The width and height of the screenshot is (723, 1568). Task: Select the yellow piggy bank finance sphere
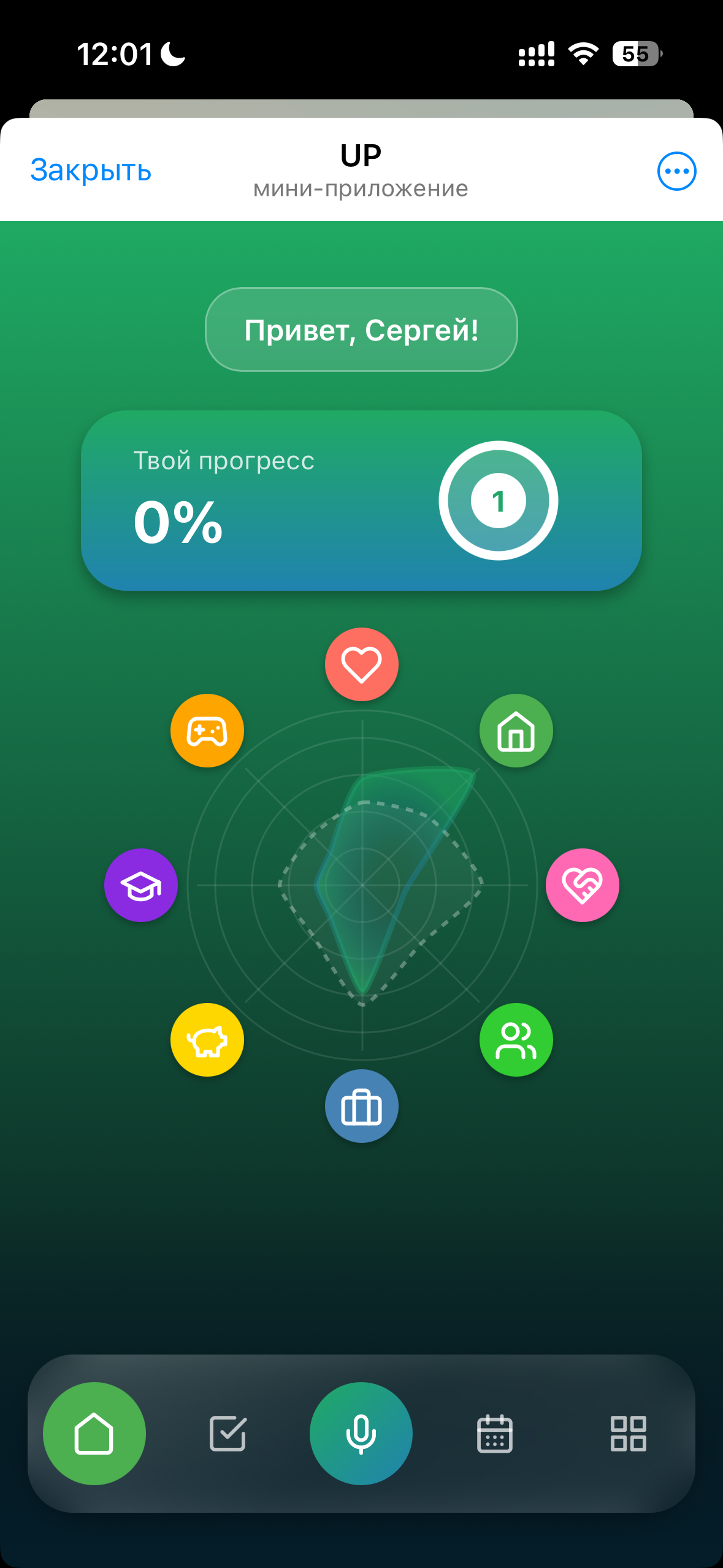click(x=207, y=1040)
